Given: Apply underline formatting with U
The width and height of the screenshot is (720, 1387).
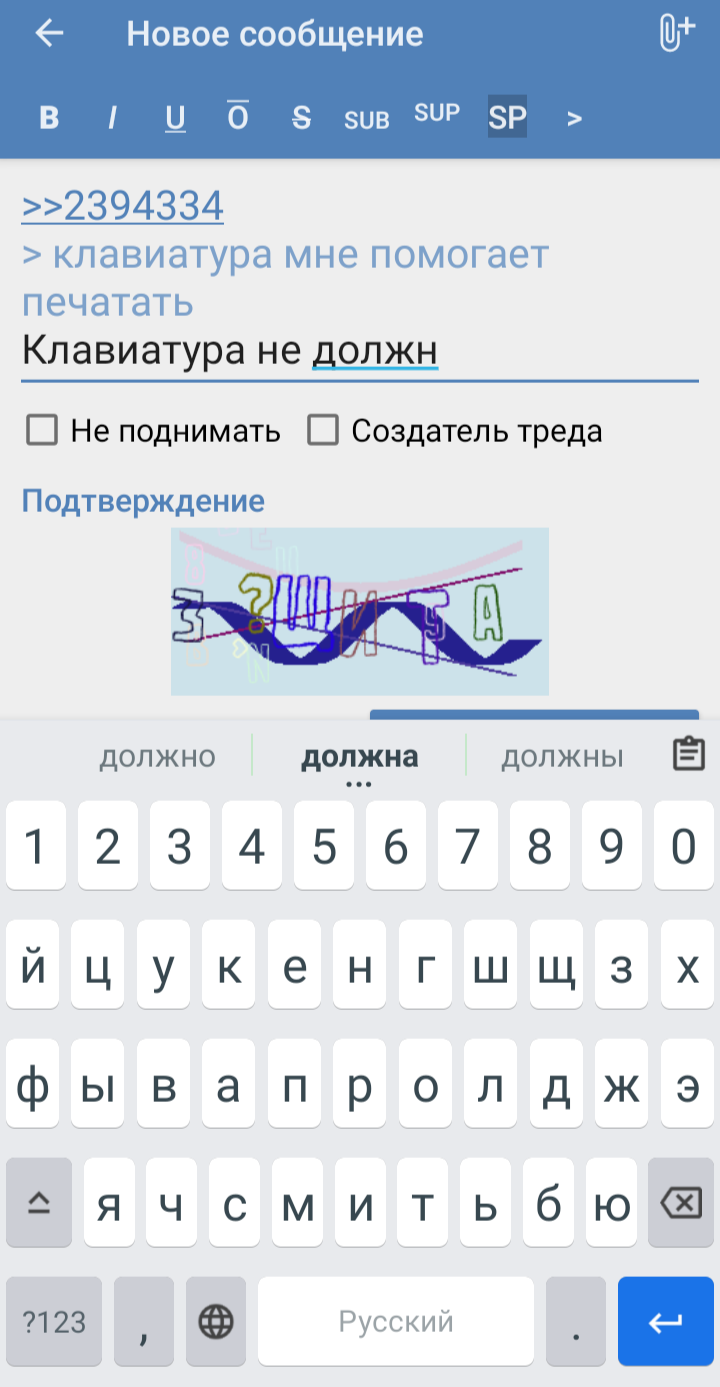Looking at the screenshot, I should (x=175, y=118).
